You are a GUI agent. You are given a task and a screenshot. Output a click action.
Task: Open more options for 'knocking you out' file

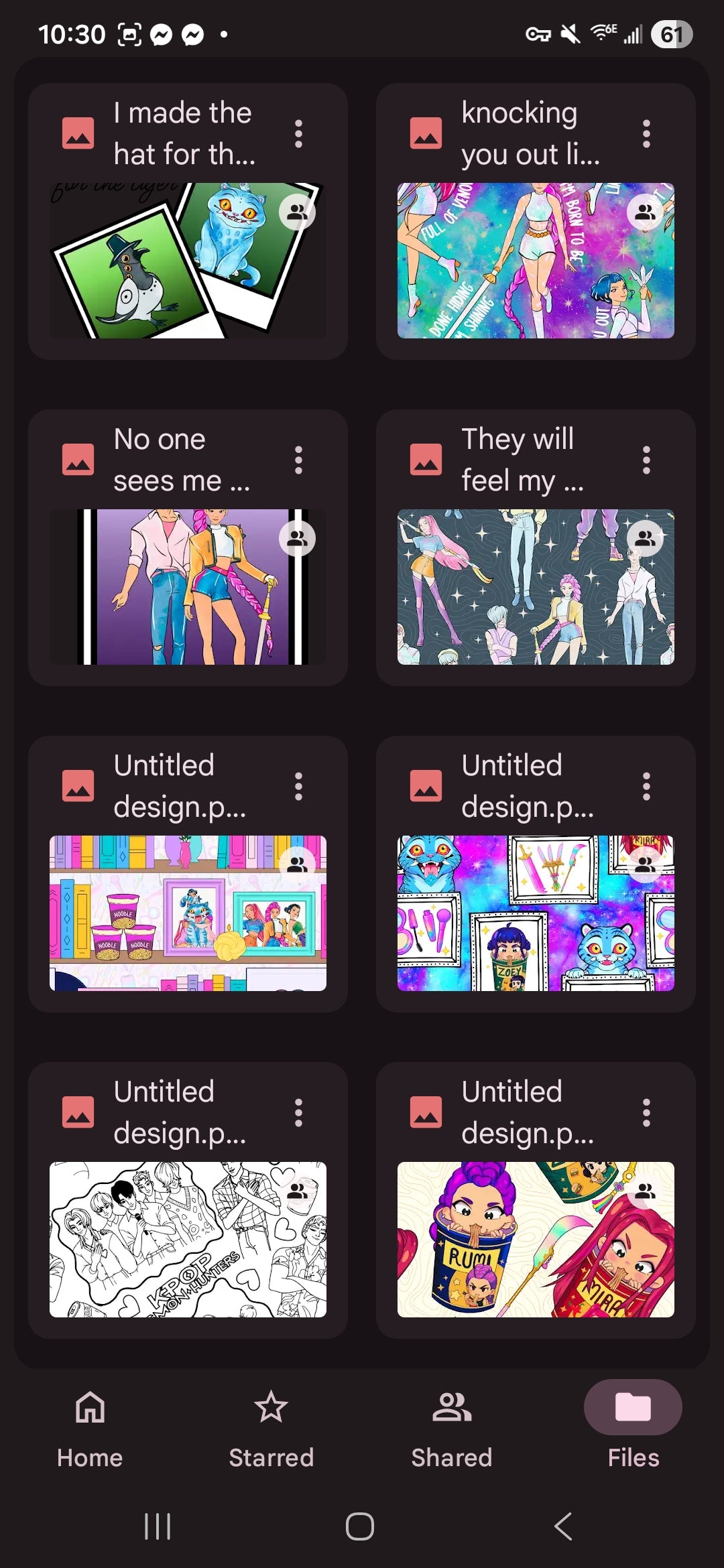pyautogui.click(x=646, y=134)
